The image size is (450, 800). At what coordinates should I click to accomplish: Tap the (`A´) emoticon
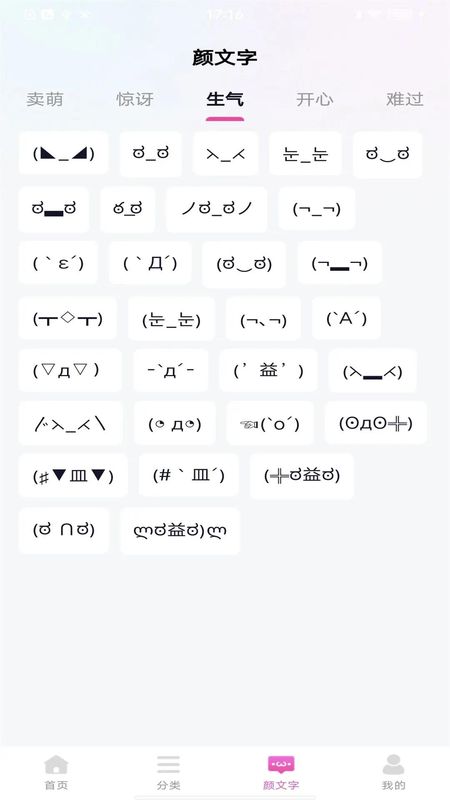pyautogui.click(x=346, y=318)
